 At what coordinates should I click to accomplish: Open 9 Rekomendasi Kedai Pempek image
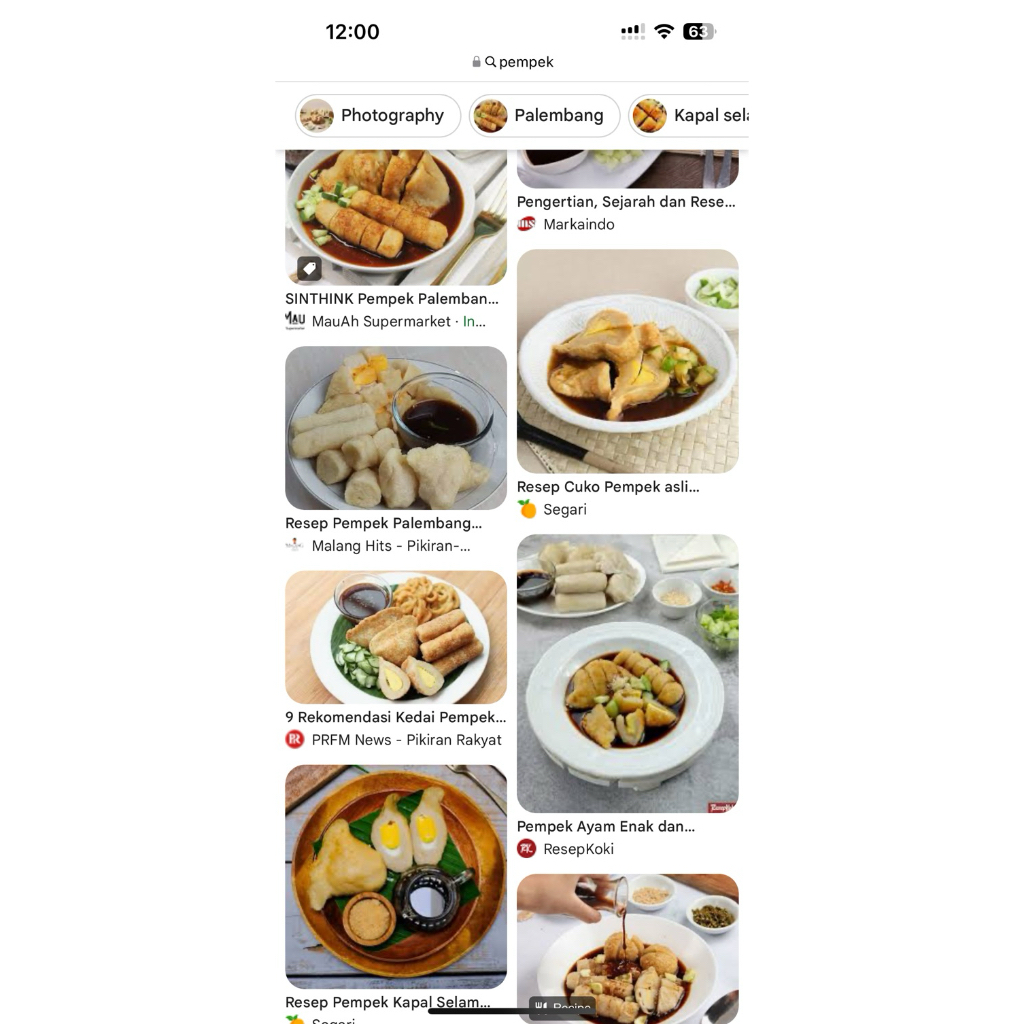tap(396, 637)
